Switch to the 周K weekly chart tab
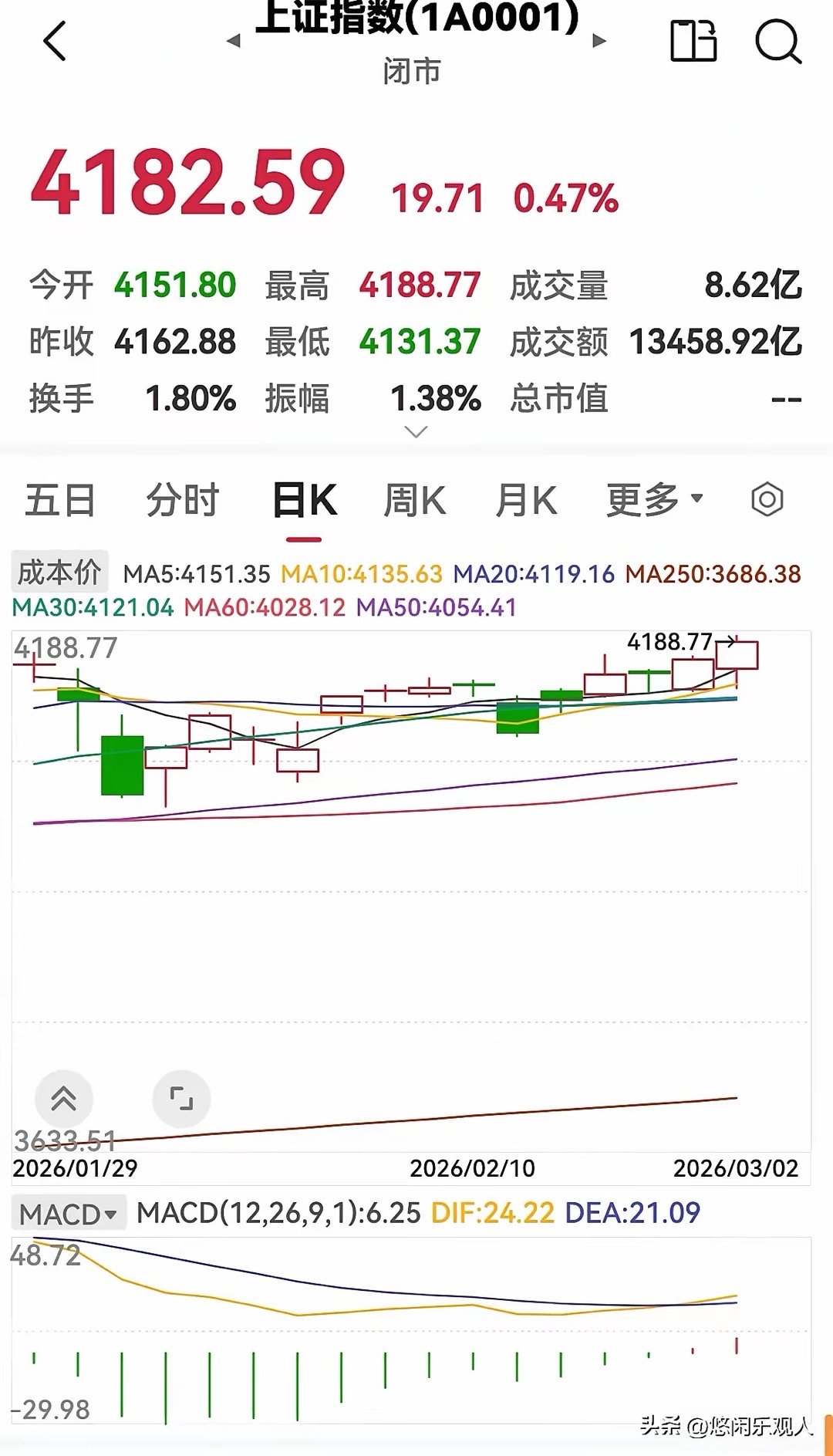This screenshot has width=833, height=1456. coord(415,500)
